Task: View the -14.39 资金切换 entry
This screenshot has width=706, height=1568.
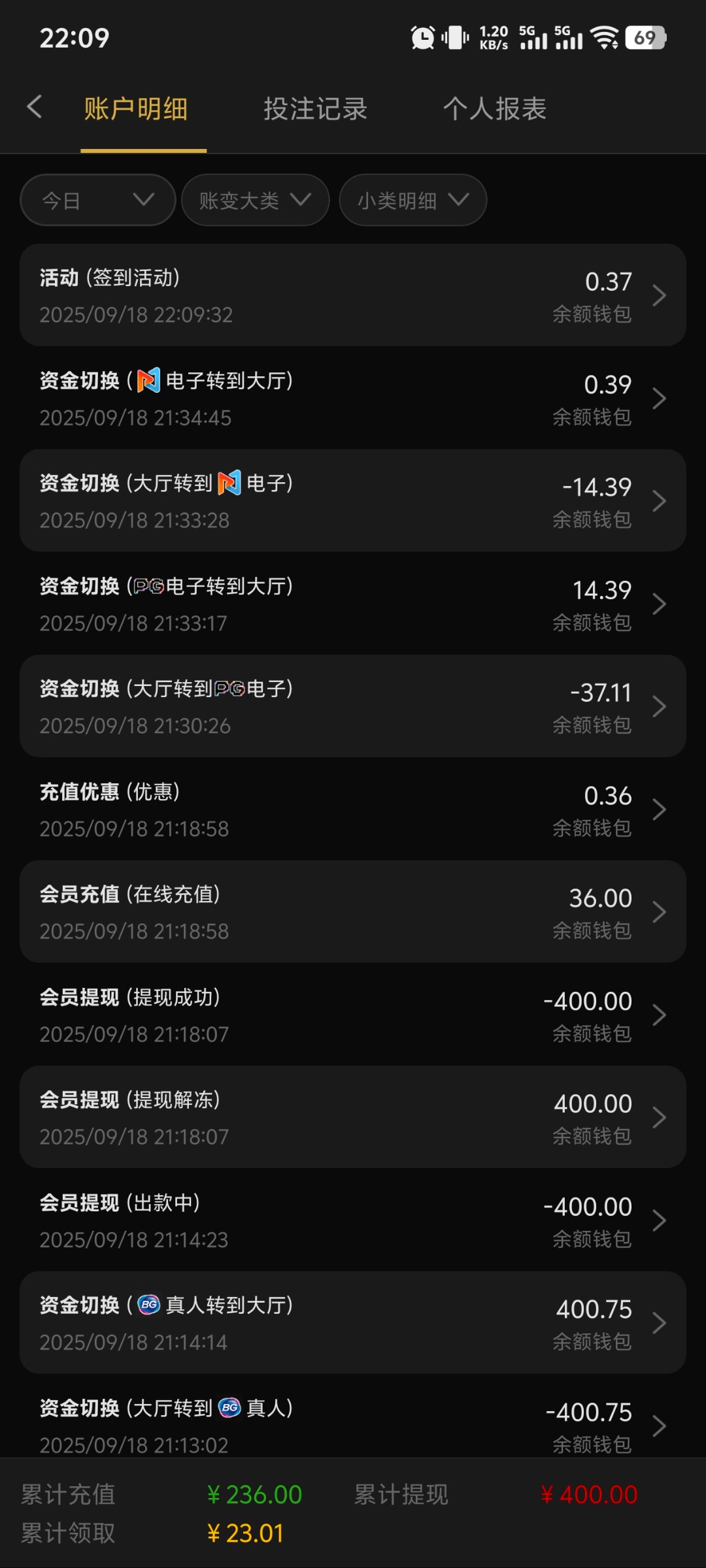Action: pos(353,500)
